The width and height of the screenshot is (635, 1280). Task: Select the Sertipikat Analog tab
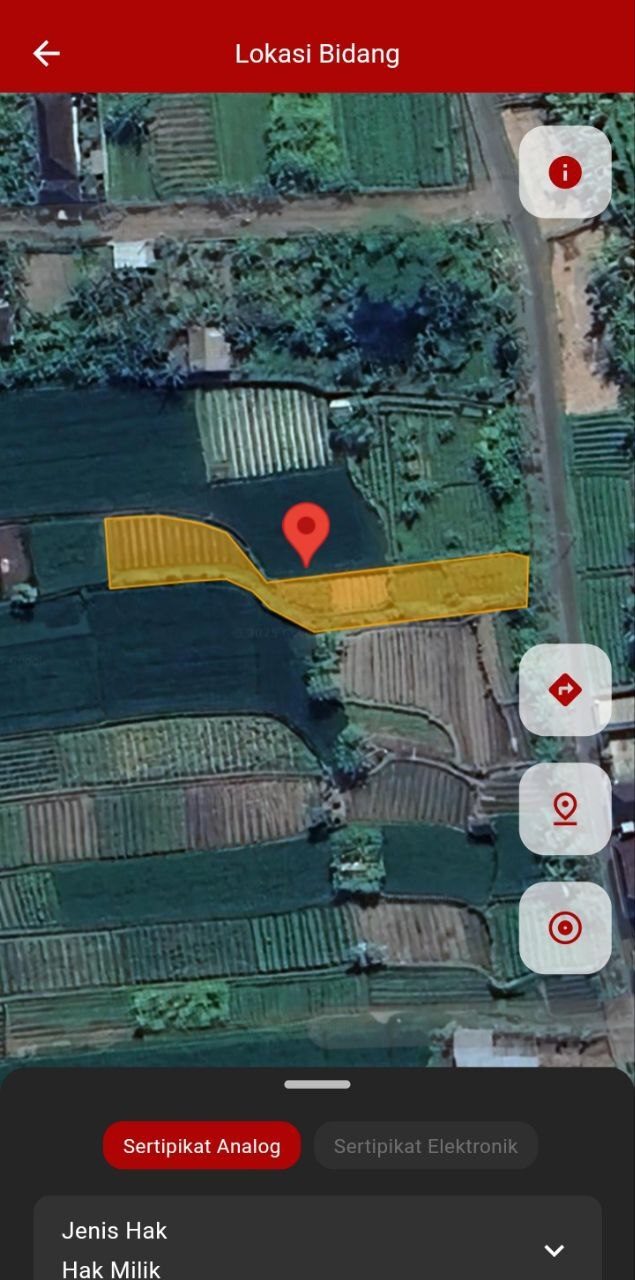(x=202, y=1146)
